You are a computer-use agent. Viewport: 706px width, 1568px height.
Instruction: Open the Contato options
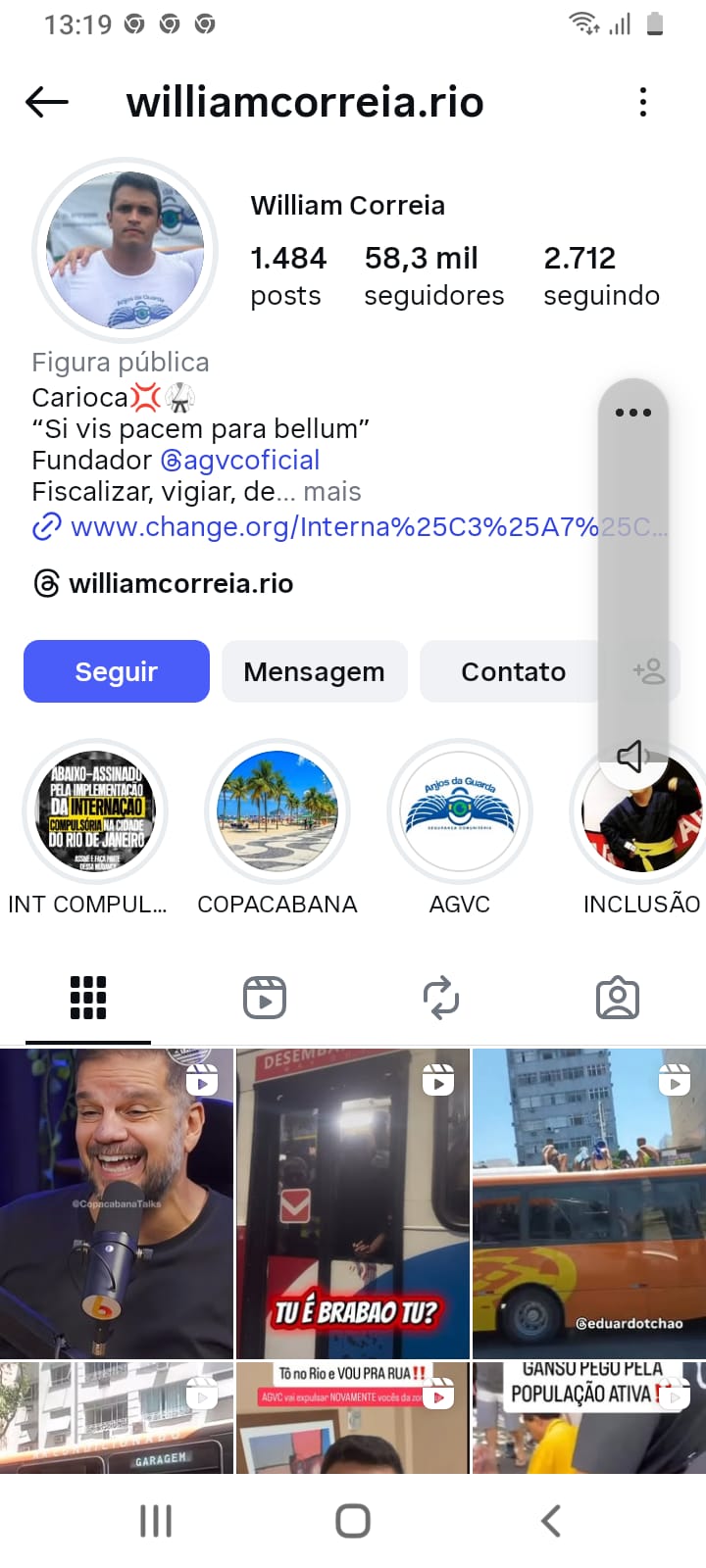point(513,671)
